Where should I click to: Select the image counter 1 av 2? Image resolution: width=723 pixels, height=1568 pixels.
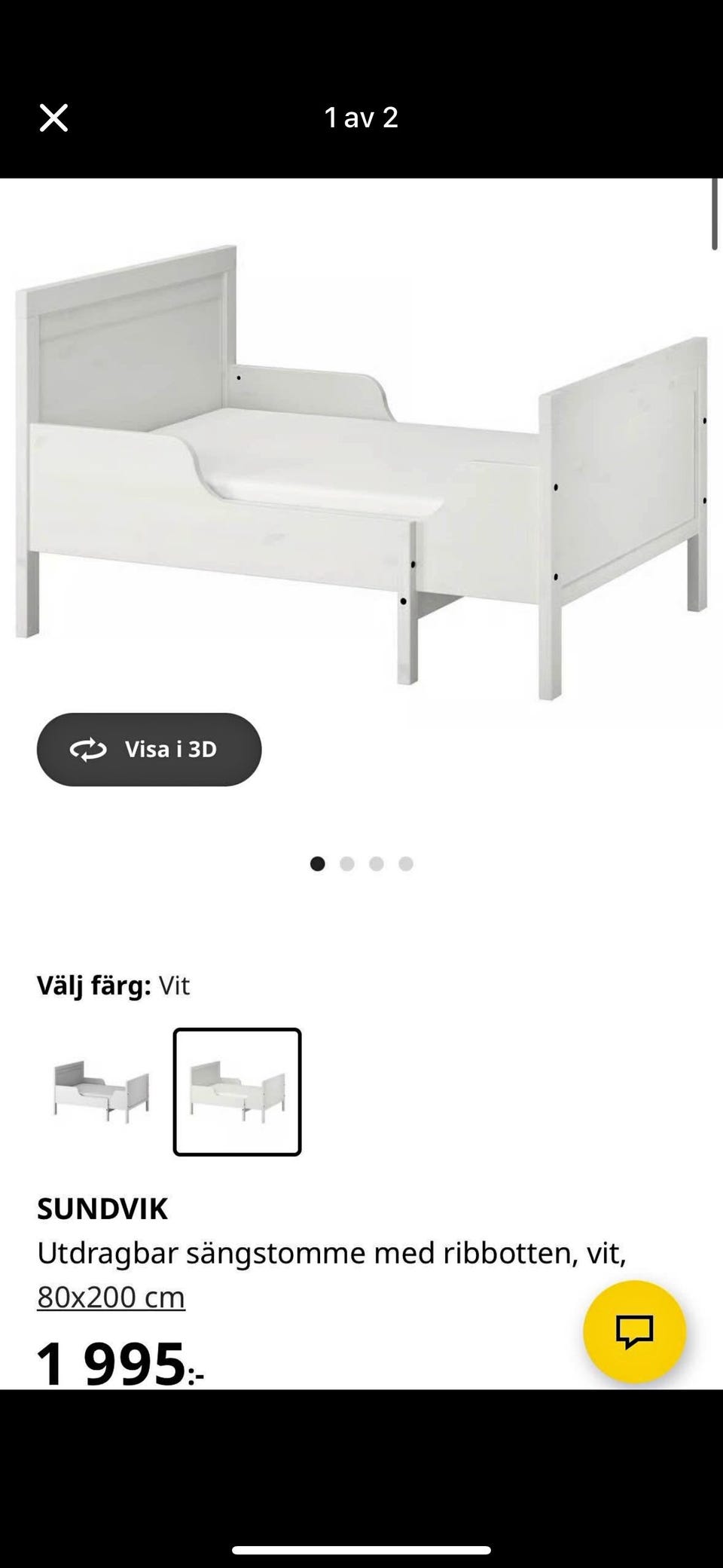coord(361,118)
